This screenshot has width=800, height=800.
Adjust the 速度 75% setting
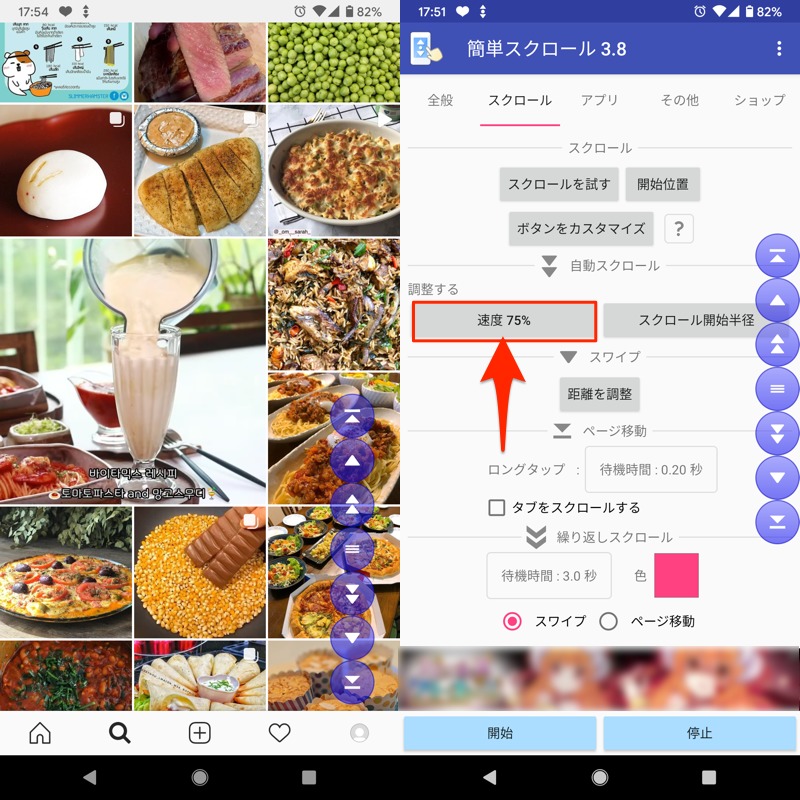click(504, 321)
